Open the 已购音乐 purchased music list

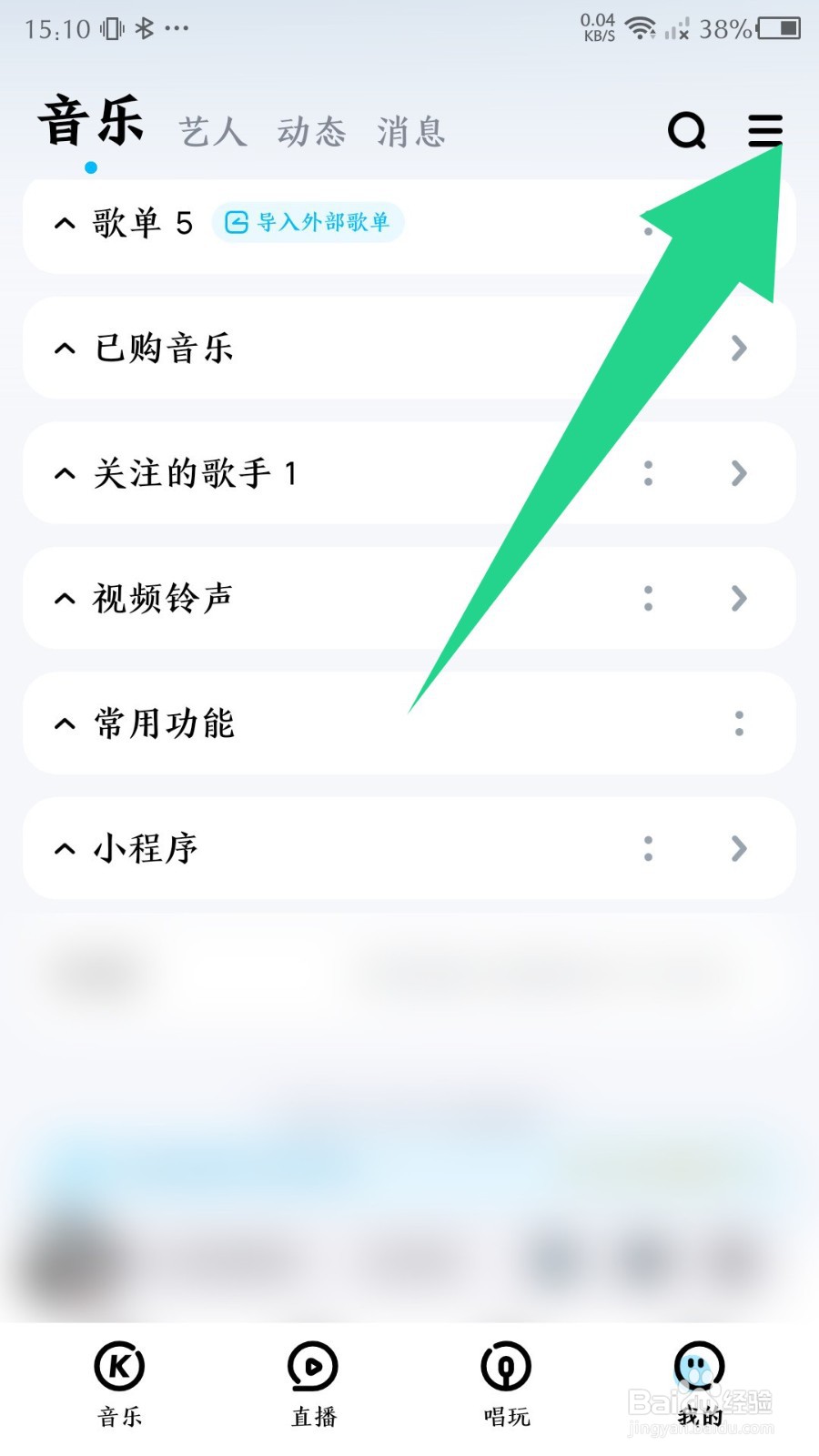tap(739, 348)
